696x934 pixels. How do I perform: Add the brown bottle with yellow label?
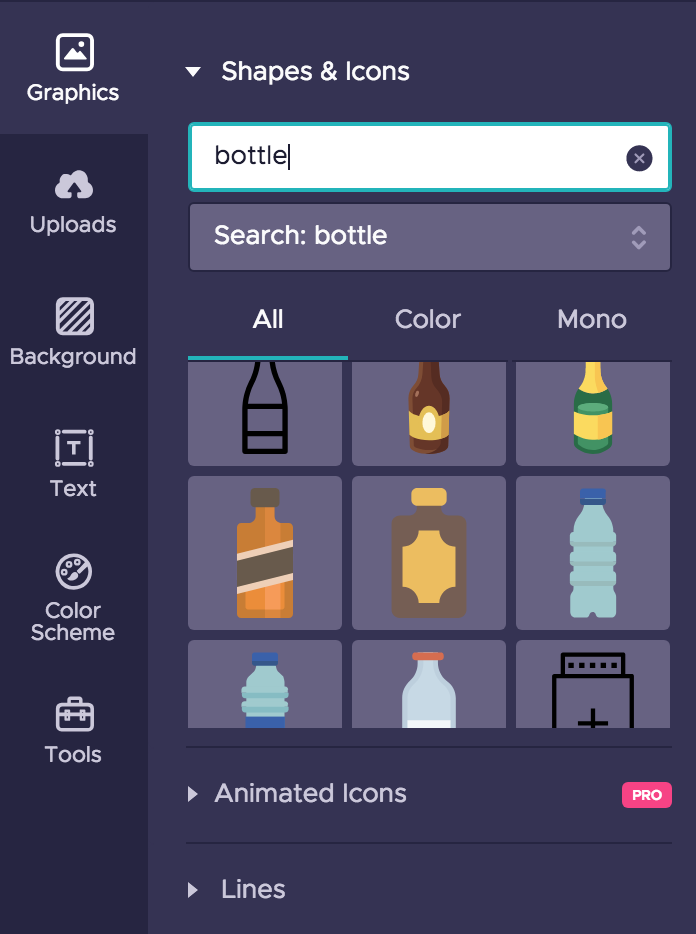pos(429,553)
